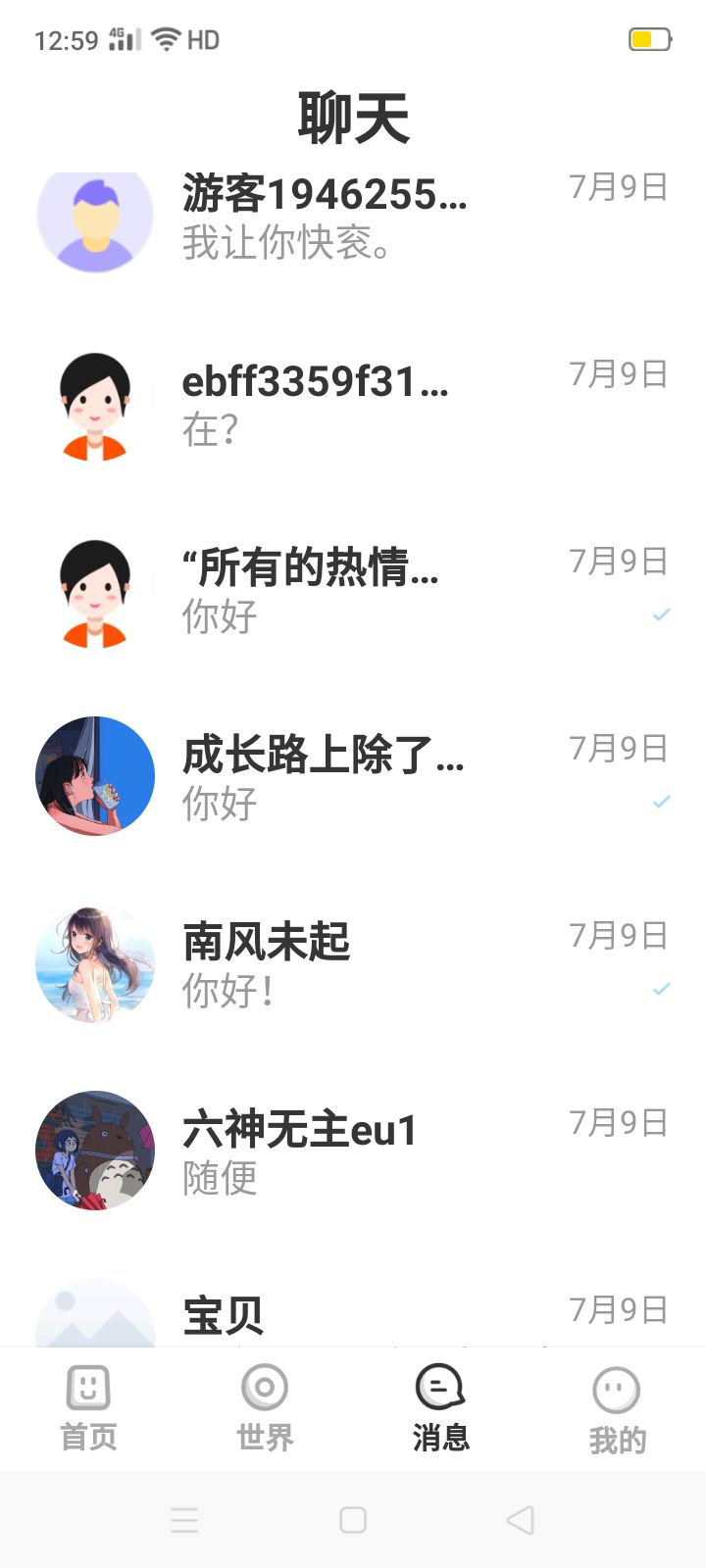Viewport: 706px width, 1568px height.
Task: Switch to the 我的 tab
Action: (617, 1409)
